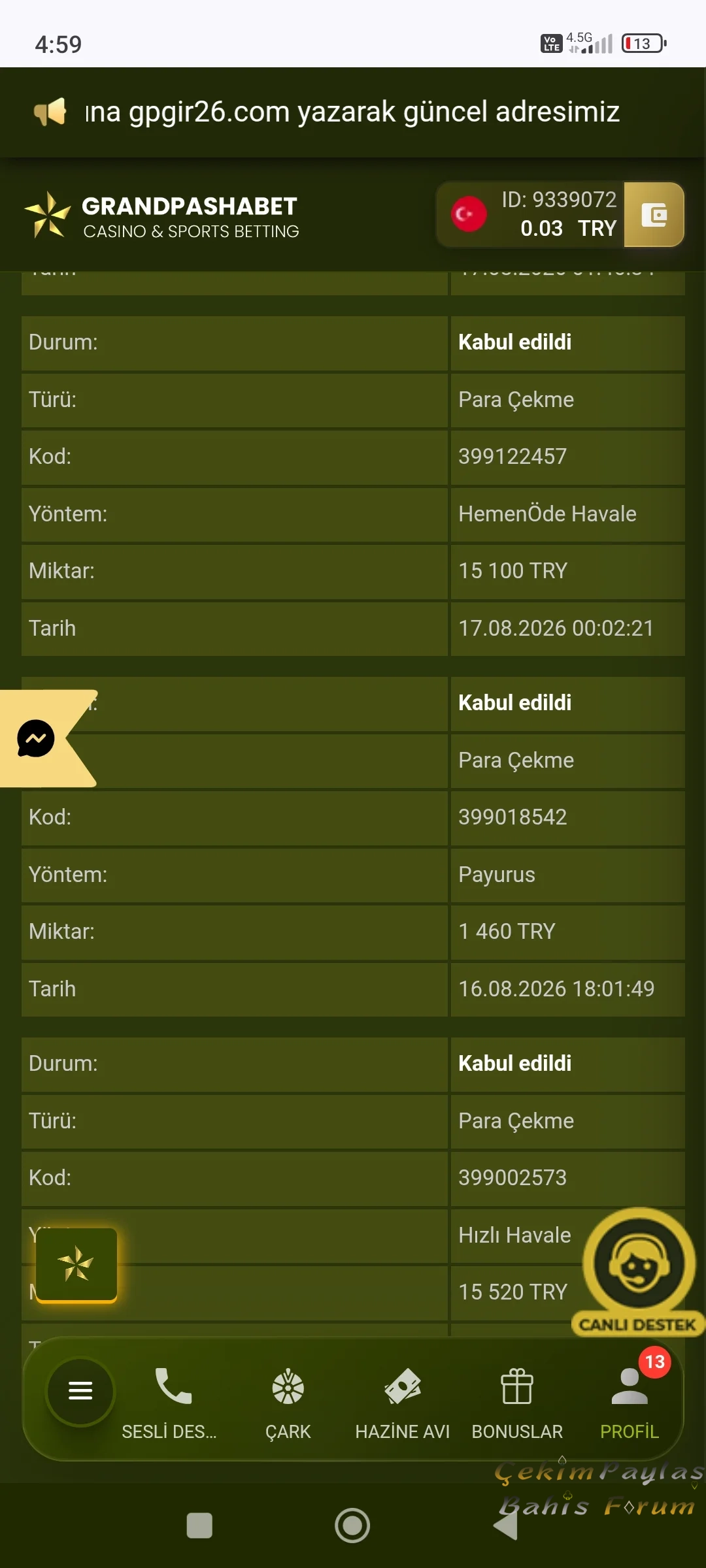Go back with the system back button
The height and width of the screenshot is (1568, 706).
coord(505,1526)
